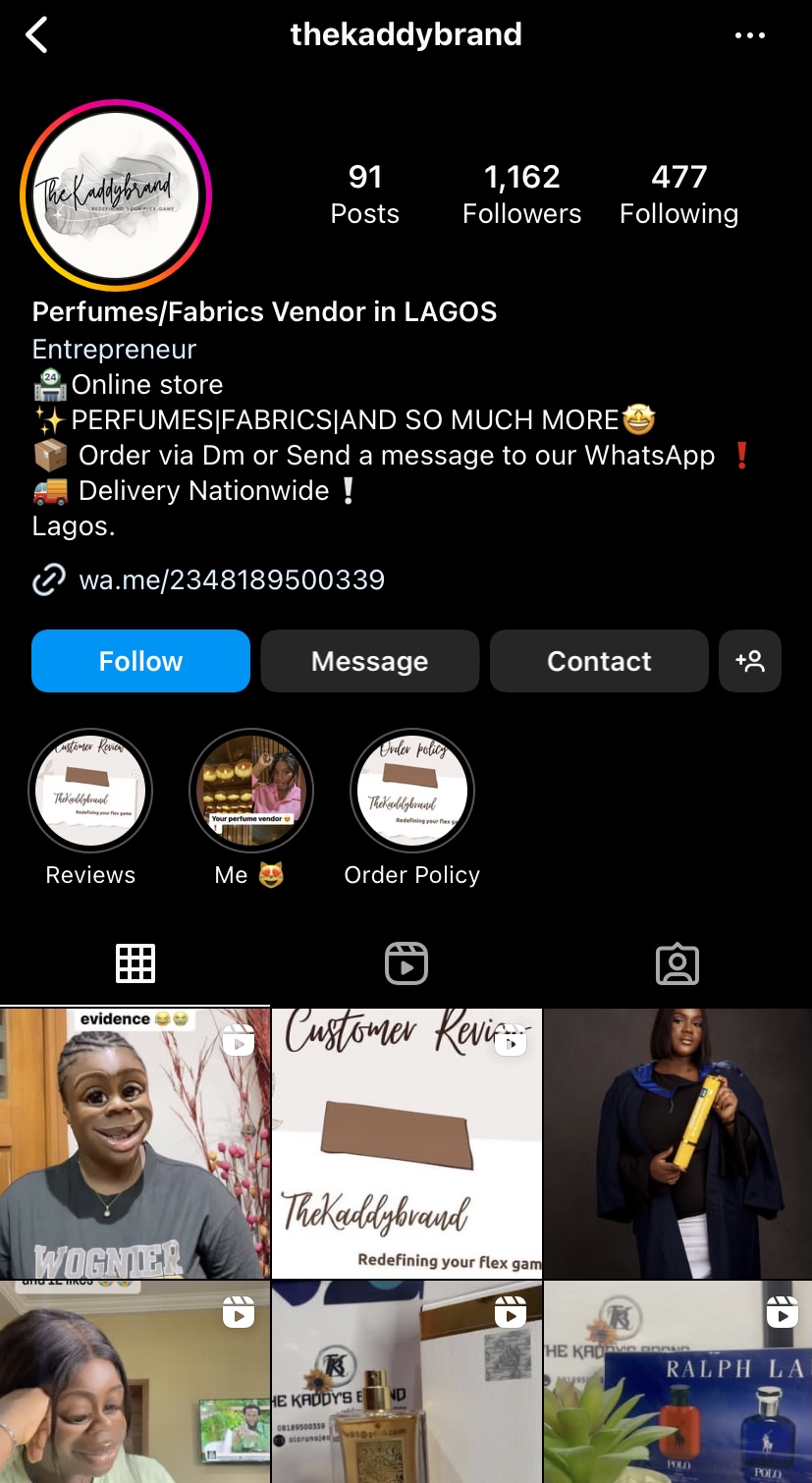Open the Customer Review reel post
Viewport: 812px width, 1483px height.
406,1143
